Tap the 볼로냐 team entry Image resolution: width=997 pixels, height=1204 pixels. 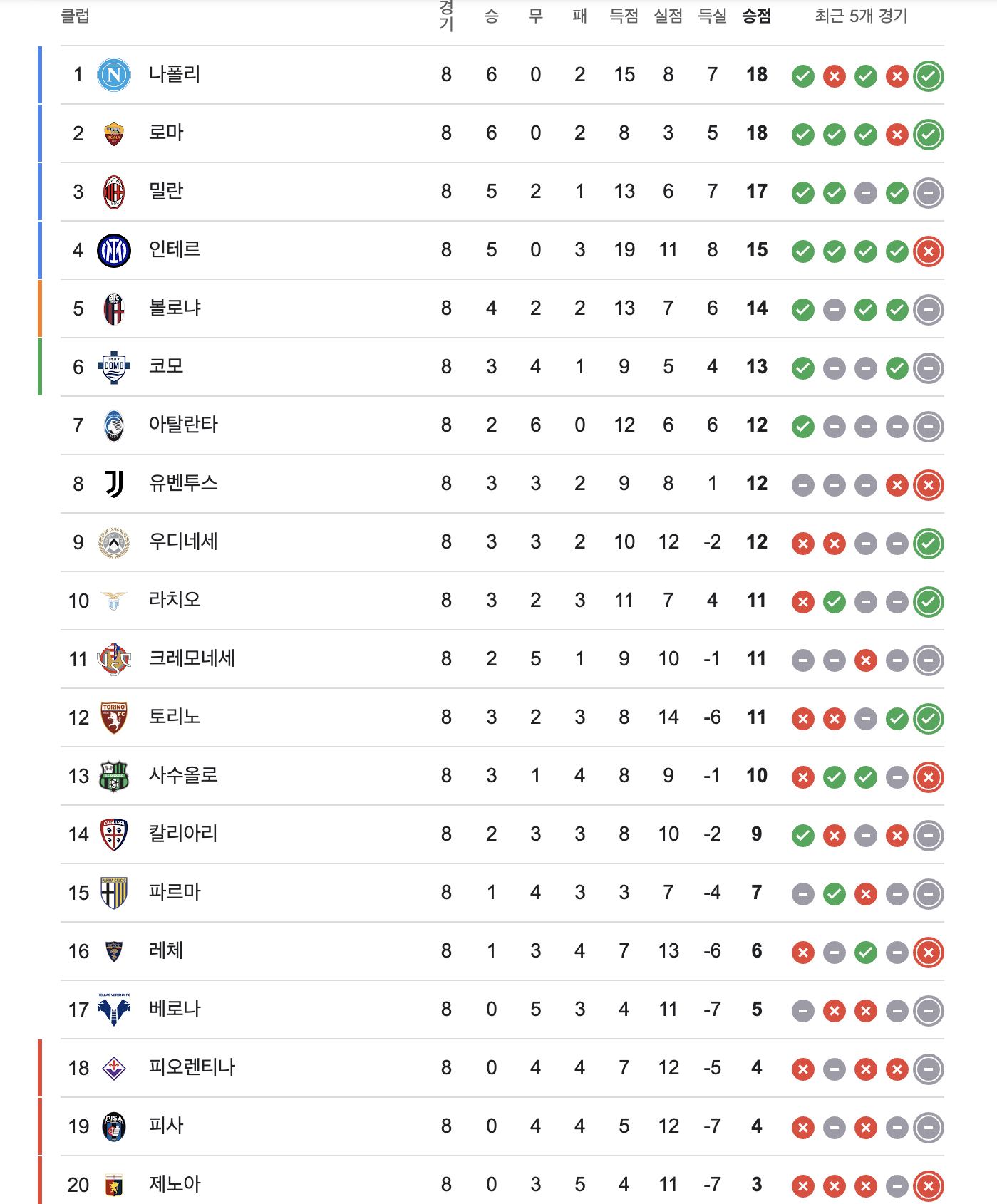174,308
